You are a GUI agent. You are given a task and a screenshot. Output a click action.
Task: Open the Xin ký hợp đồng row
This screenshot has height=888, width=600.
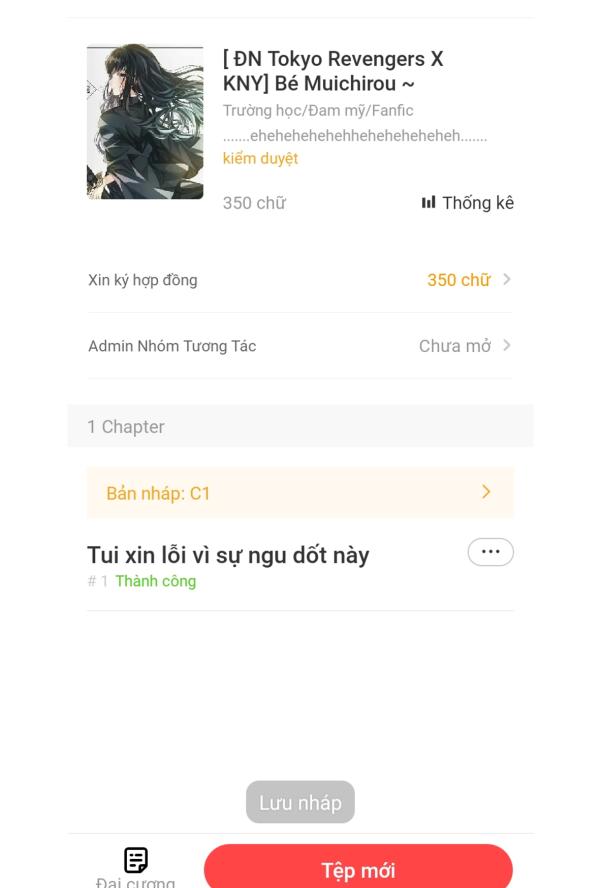pos(300,280)
